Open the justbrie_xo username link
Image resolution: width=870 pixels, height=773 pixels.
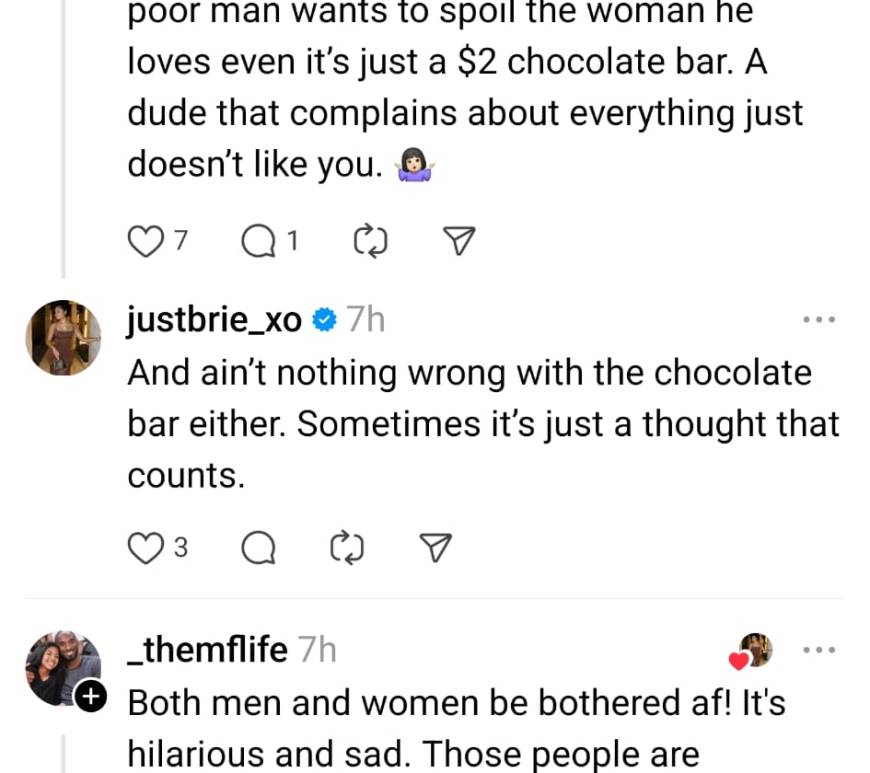(x=214, y=319)
